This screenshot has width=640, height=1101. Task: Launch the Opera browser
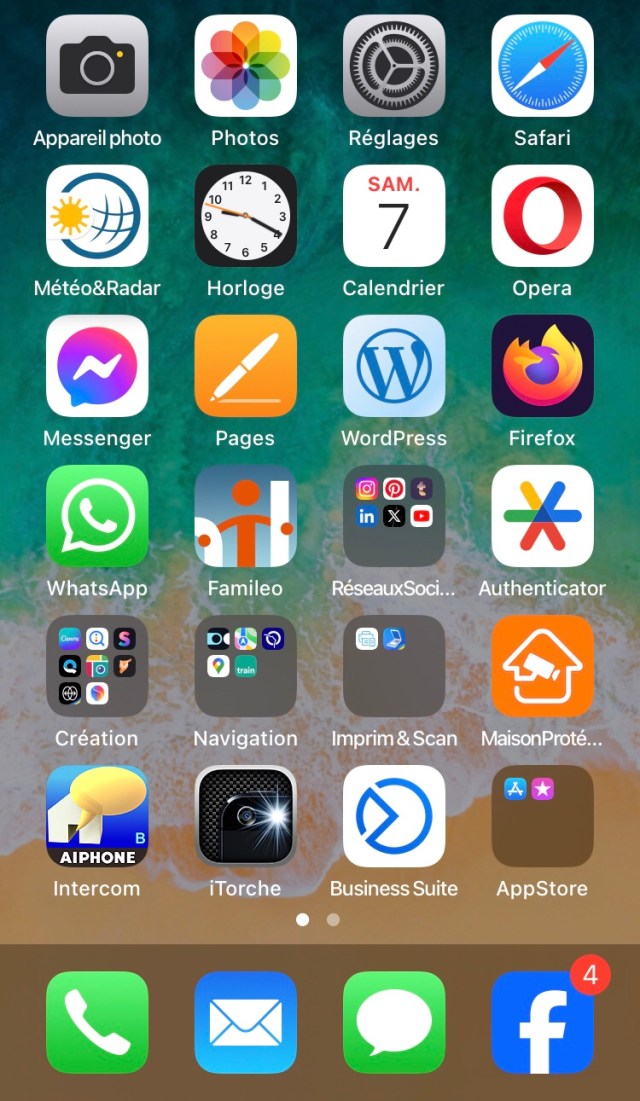[x=542, y=216]
